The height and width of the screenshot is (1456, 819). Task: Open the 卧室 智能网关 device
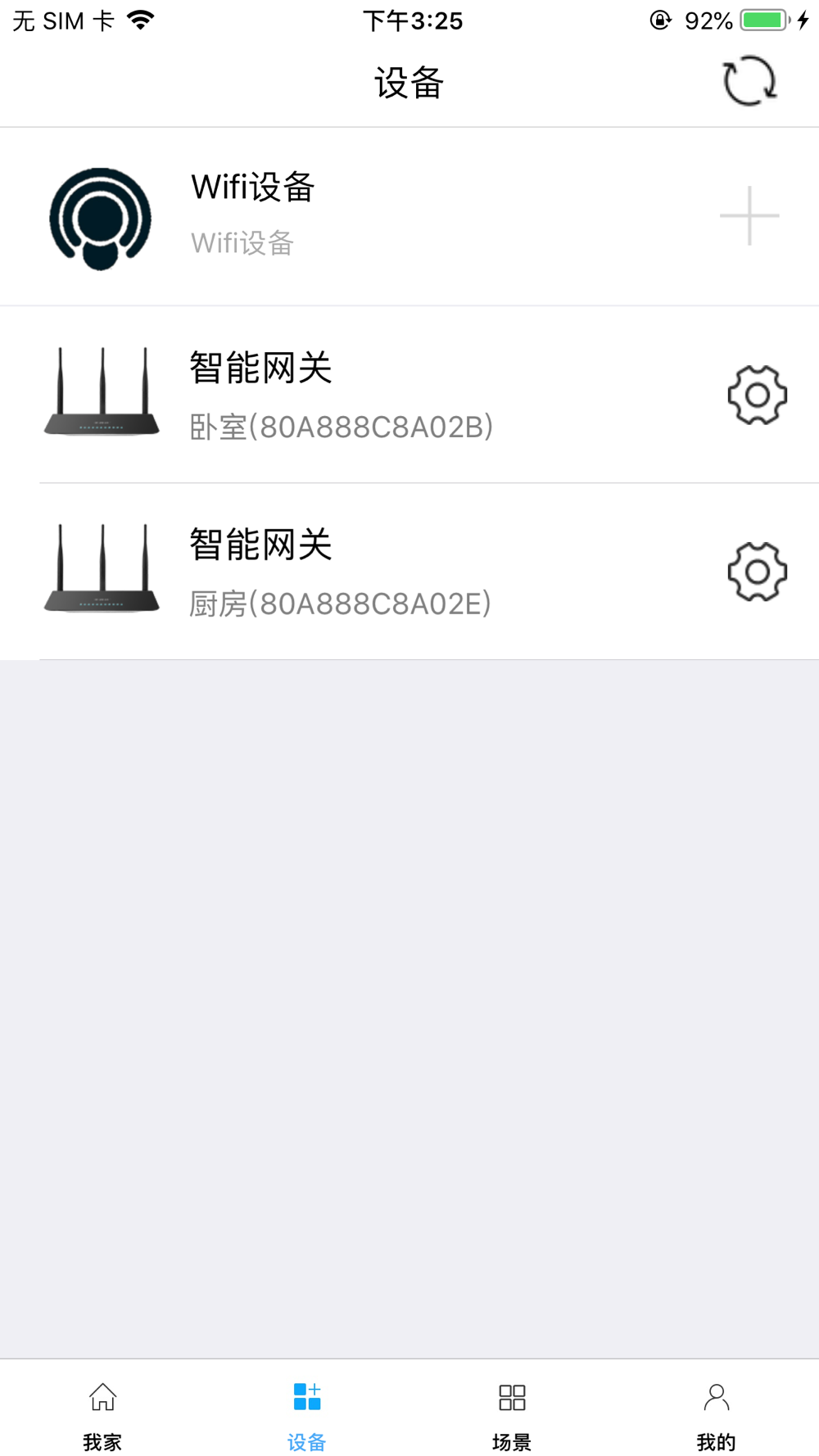click(x=369, y=395)
